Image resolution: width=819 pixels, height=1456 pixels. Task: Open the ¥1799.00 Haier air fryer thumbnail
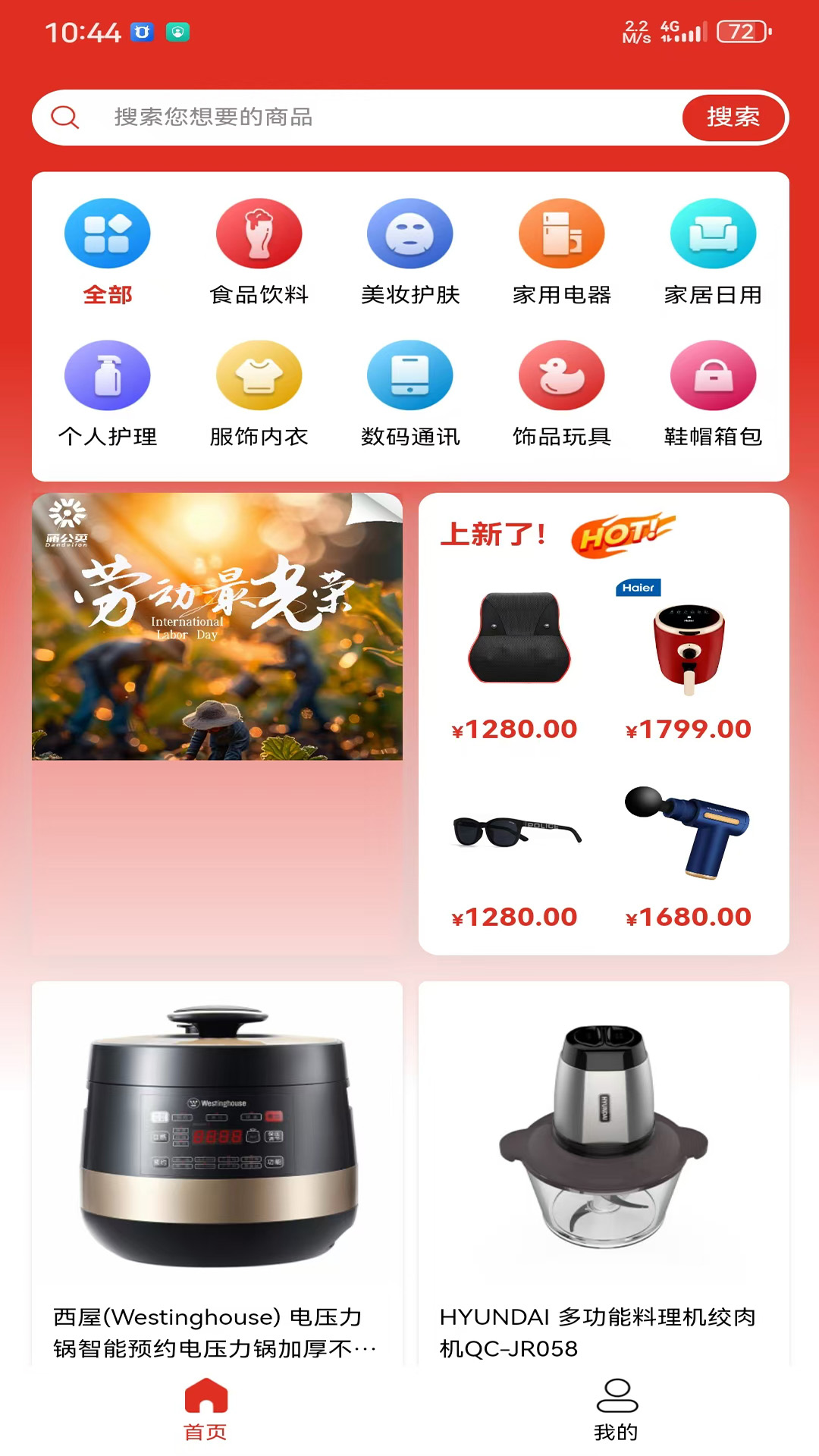[689, 645]
